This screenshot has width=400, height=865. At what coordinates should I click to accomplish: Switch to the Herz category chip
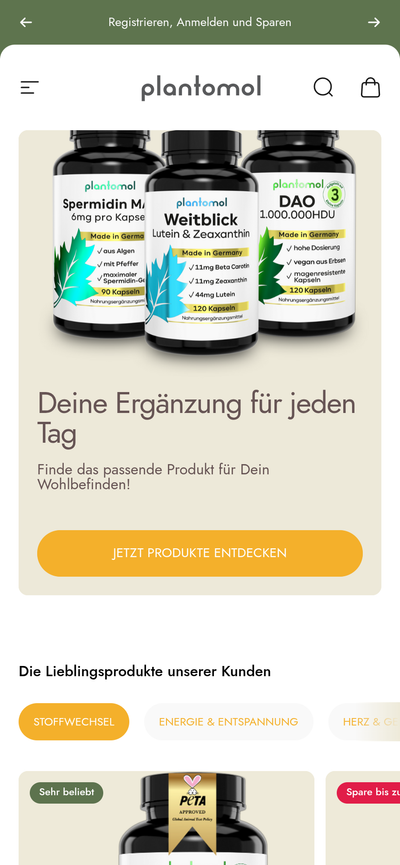coord(364,722)
